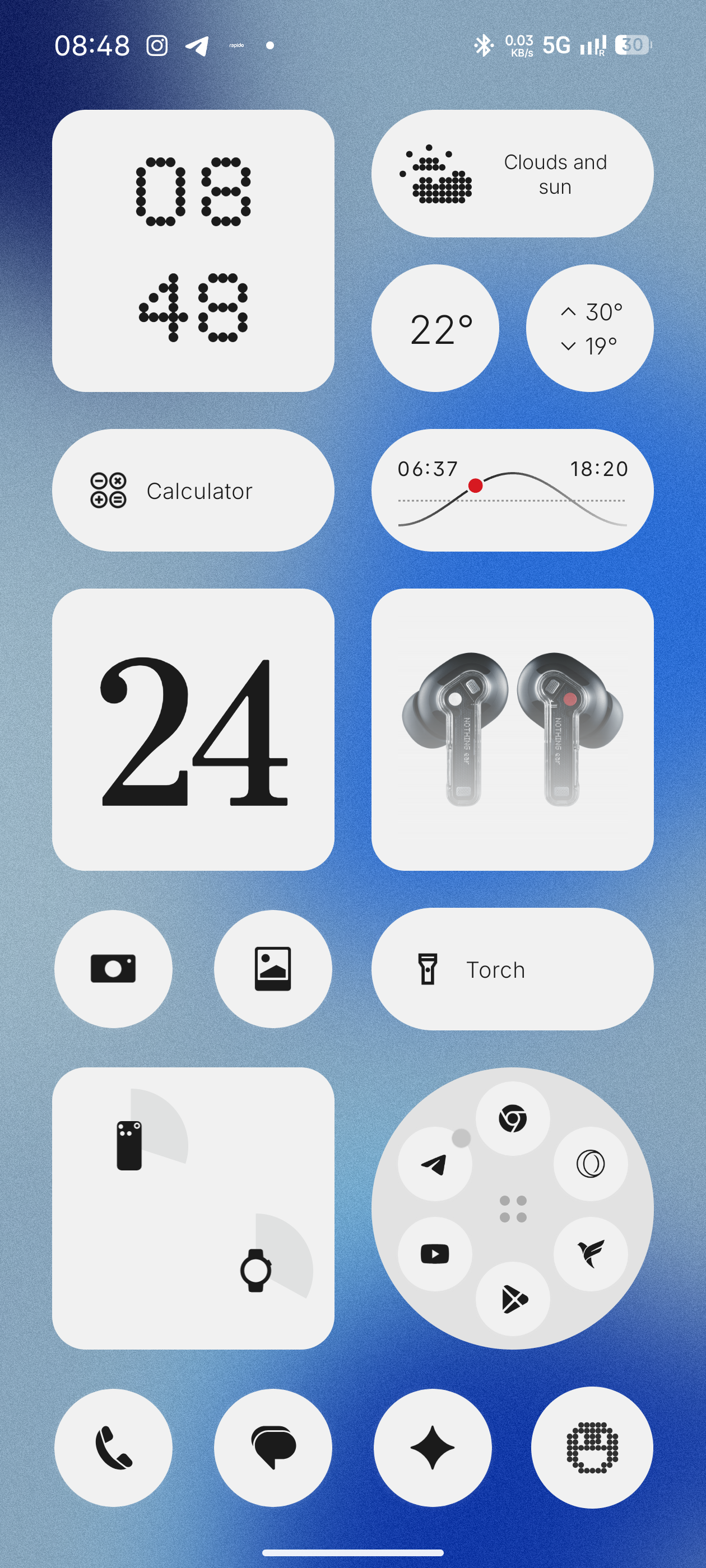Tap the 22° temperature widget

coord(435,328)
